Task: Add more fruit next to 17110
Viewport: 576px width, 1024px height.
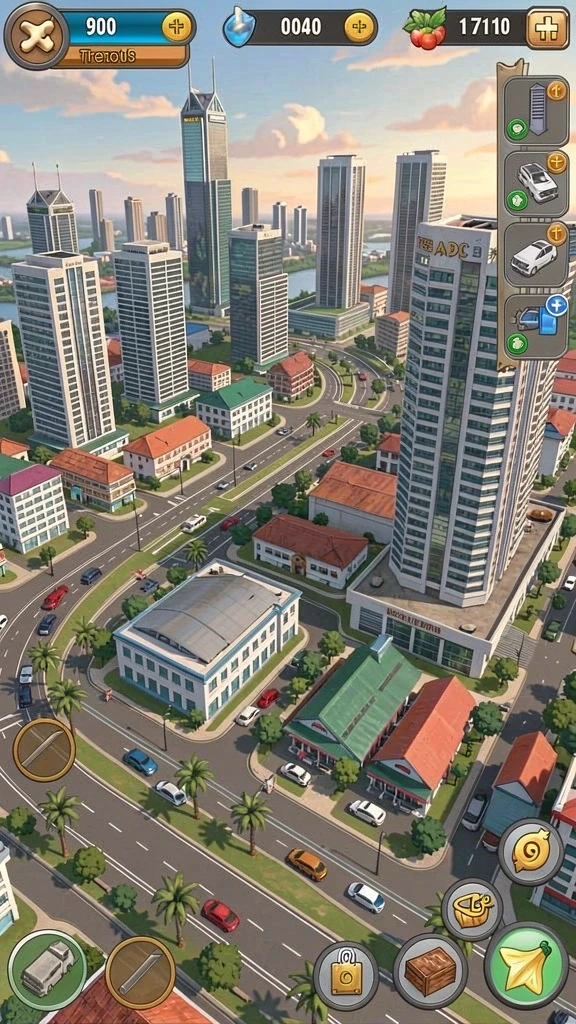Action: (x=547, y=28)
